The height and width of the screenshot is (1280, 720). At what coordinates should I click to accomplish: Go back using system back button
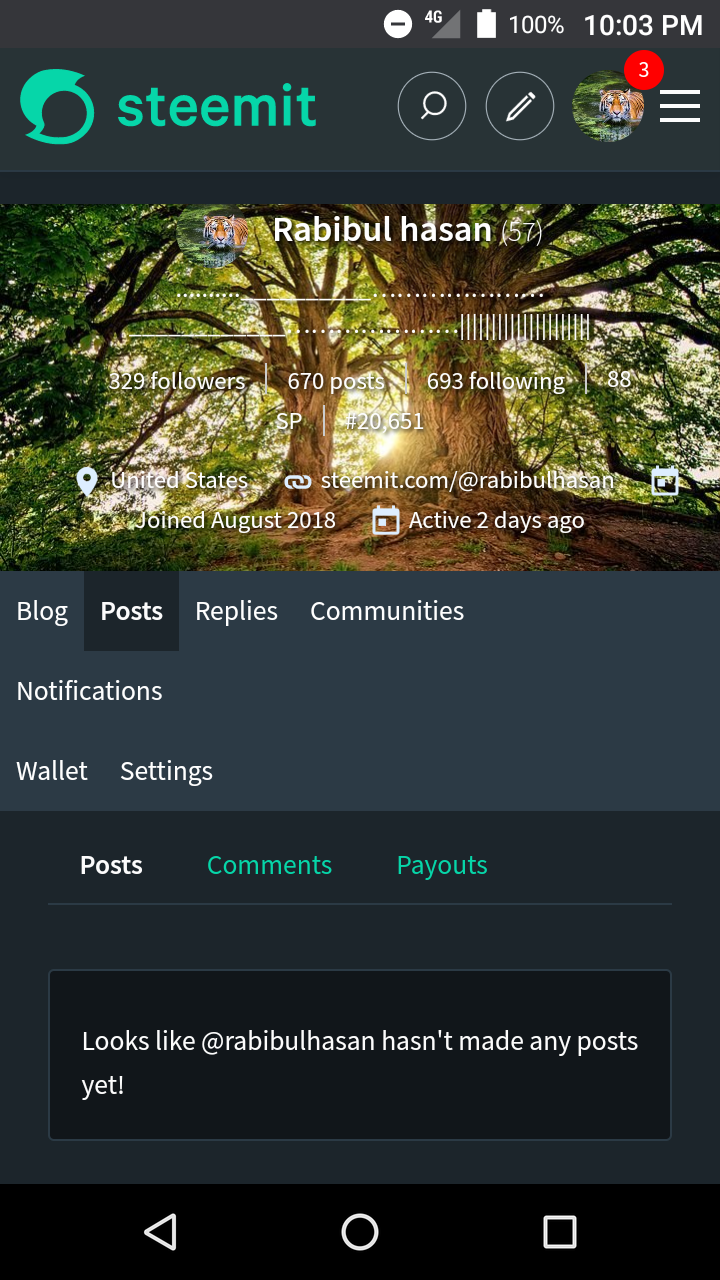click(x=160, y=1232)
